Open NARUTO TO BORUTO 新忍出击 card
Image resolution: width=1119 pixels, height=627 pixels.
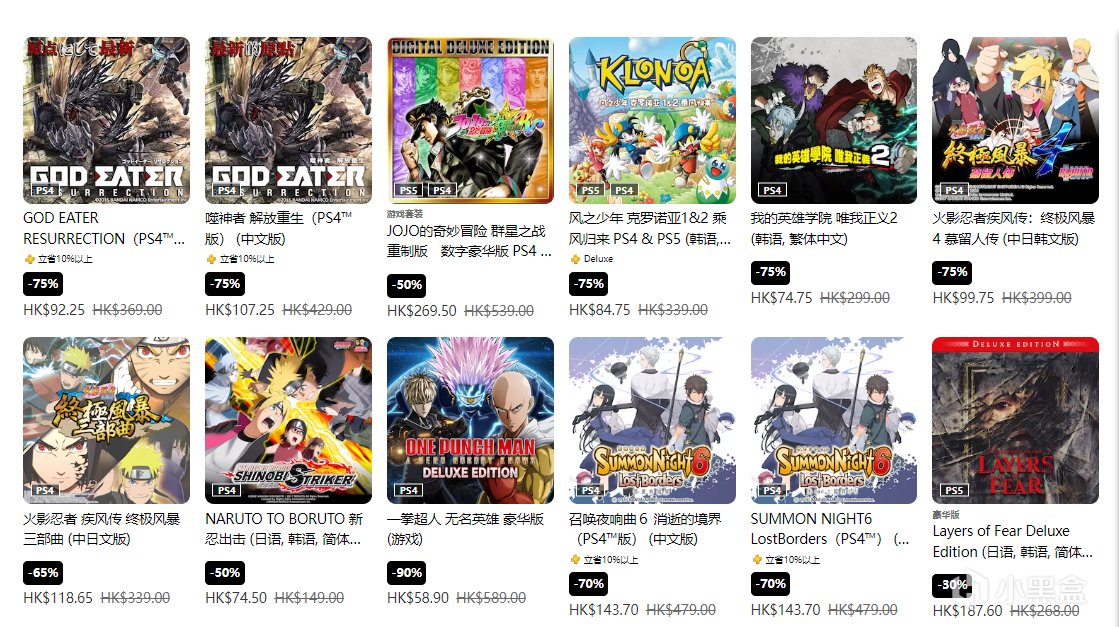[x=288, y=420]
